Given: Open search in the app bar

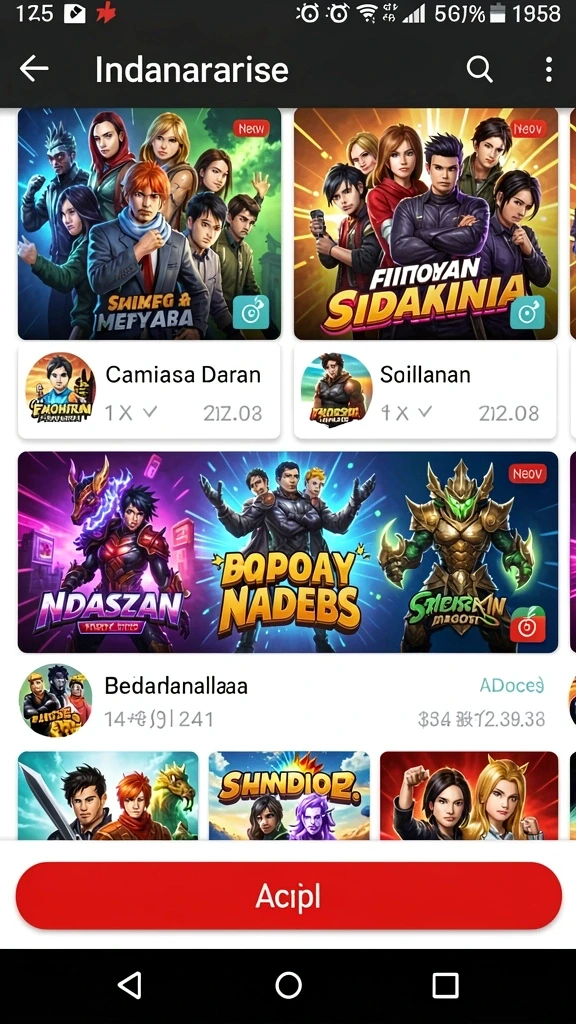Looking at the screenshot, I should point(479,69).
